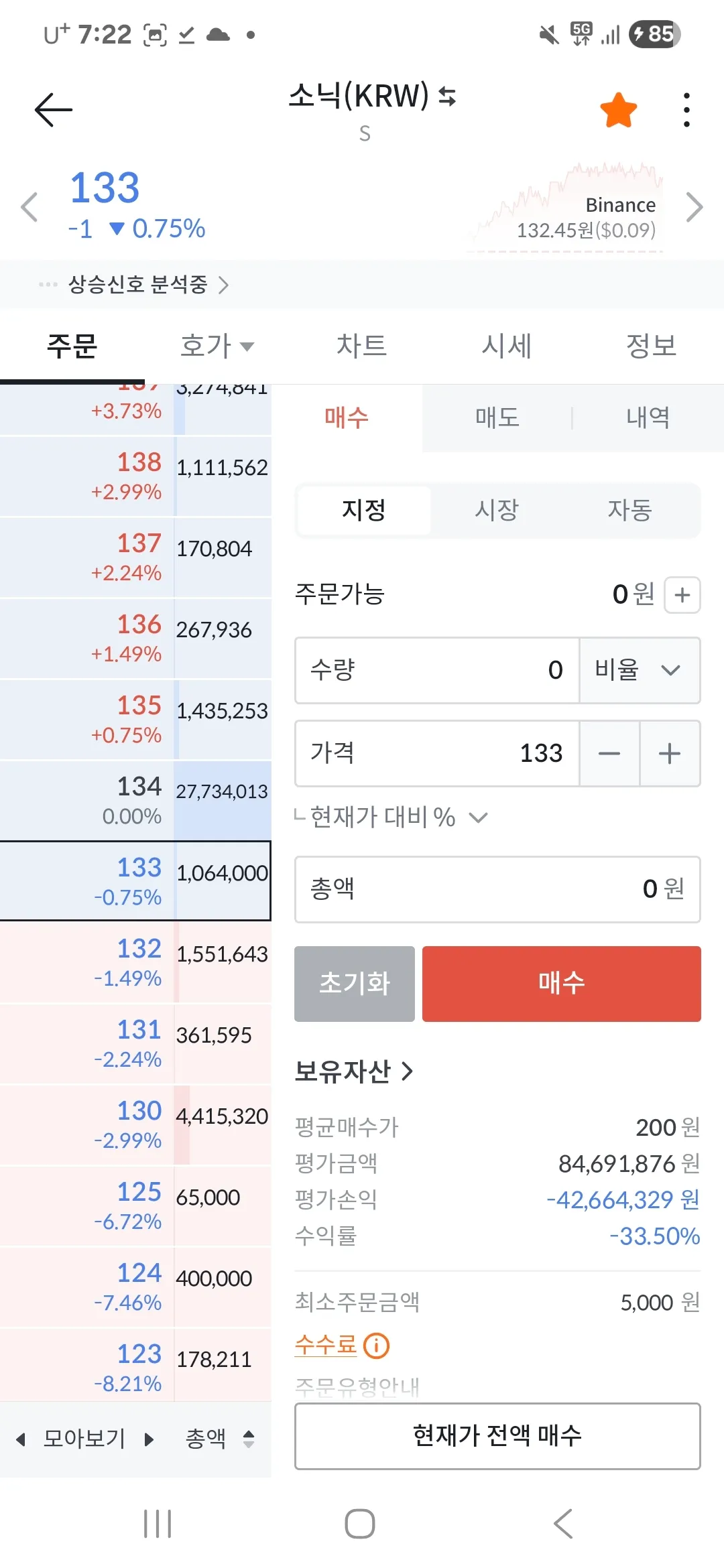The height and width of the screenshot is (1568, 724).
Task: Expand the 호가 dropdown tab
Action: tap(217, 346)
